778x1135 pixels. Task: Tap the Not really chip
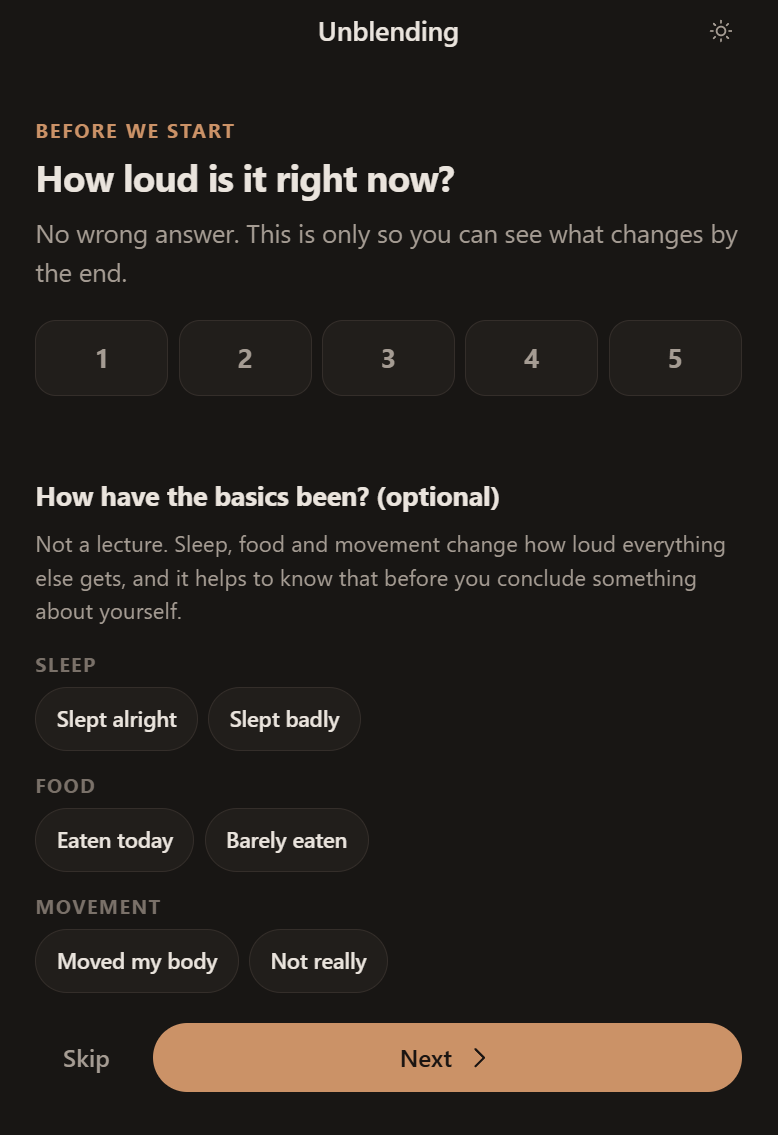coord(318,961)
